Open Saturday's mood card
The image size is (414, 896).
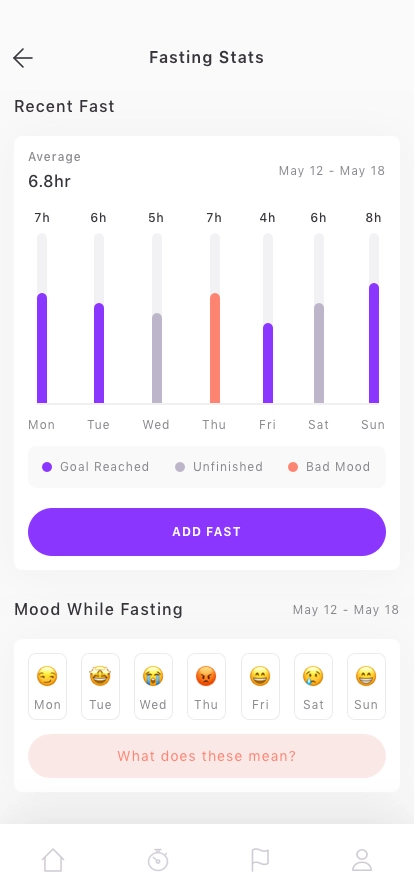[313, 686]
